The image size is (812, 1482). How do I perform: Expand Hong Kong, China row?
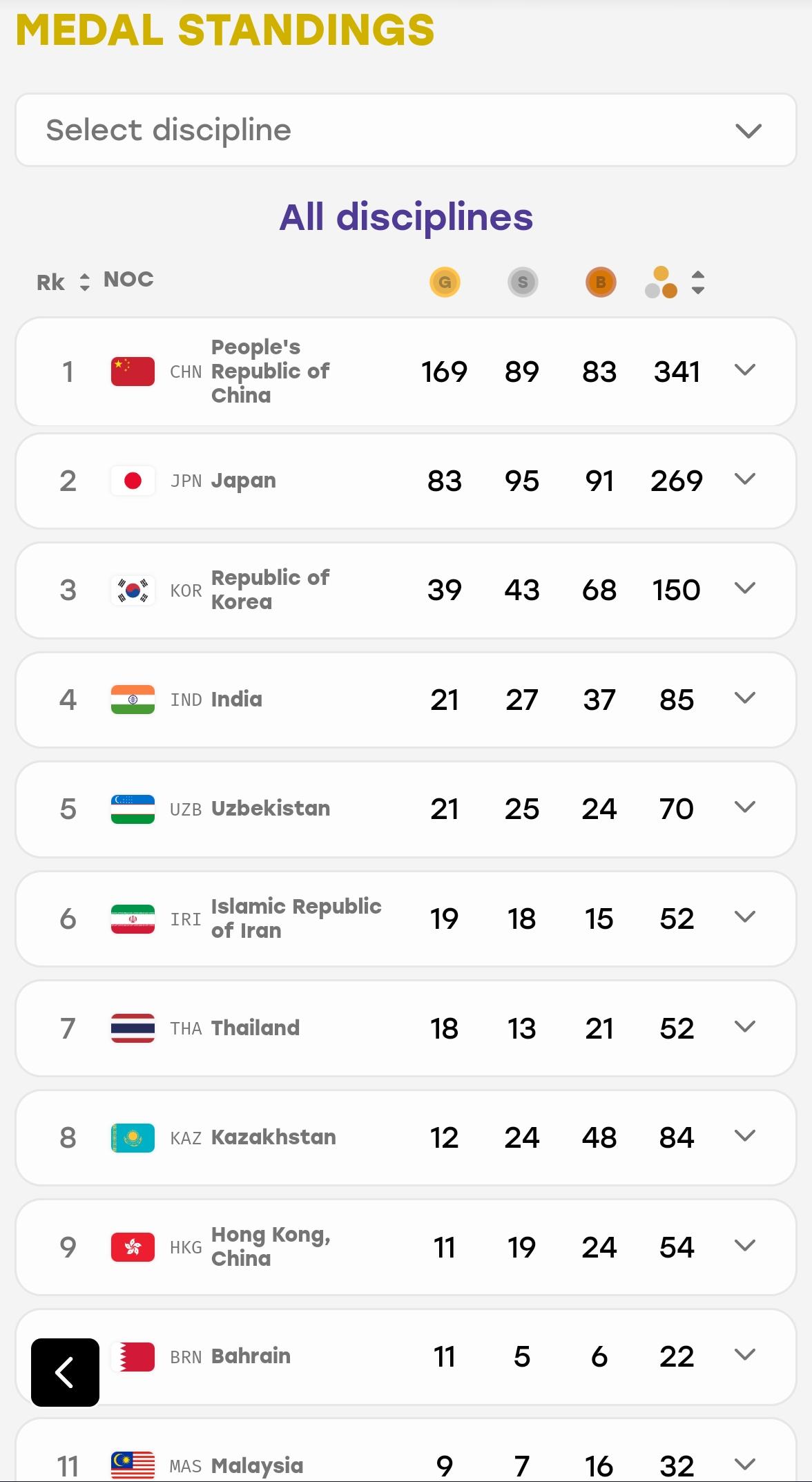(745, 1246)
